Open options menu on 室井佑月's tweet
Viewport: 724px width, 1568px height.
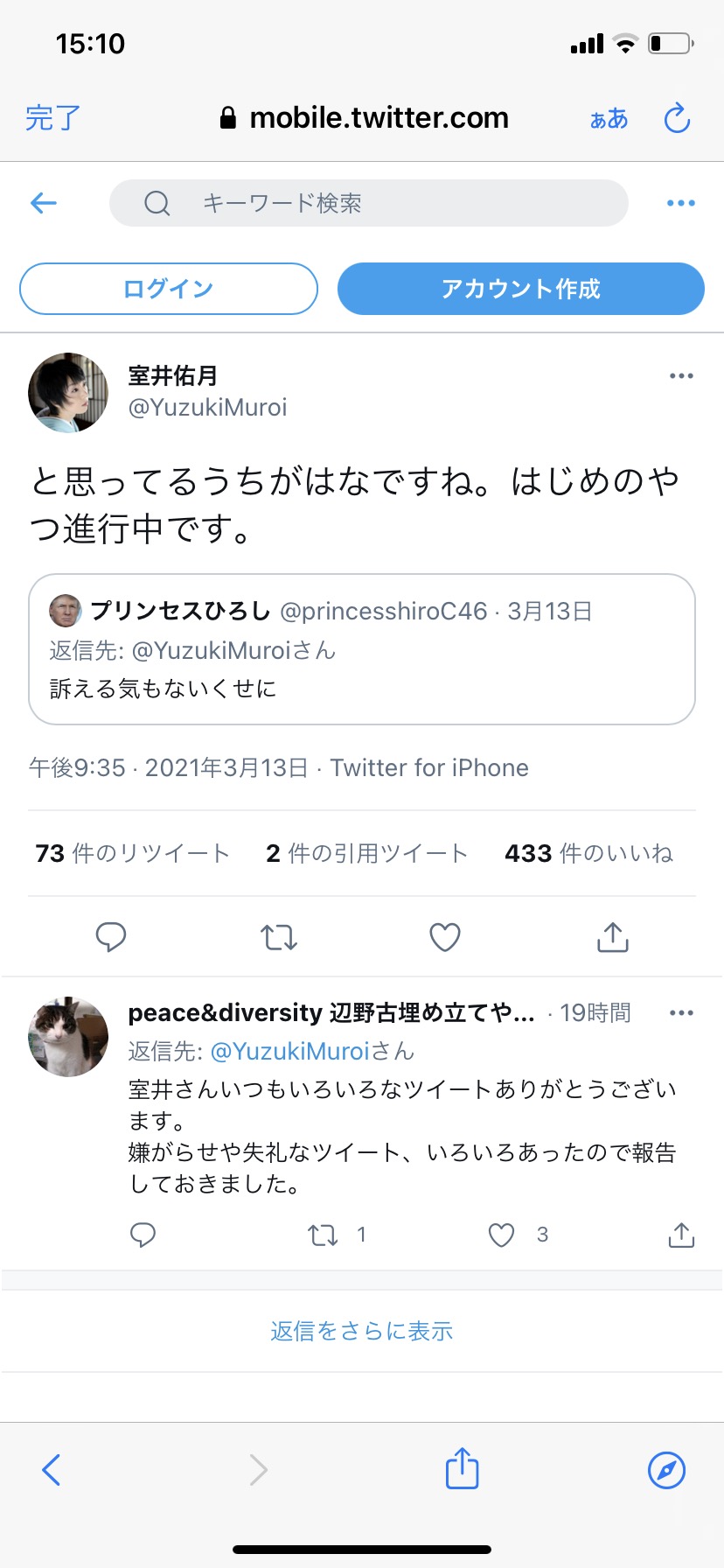pyautogui.click(x=680, y=376)
